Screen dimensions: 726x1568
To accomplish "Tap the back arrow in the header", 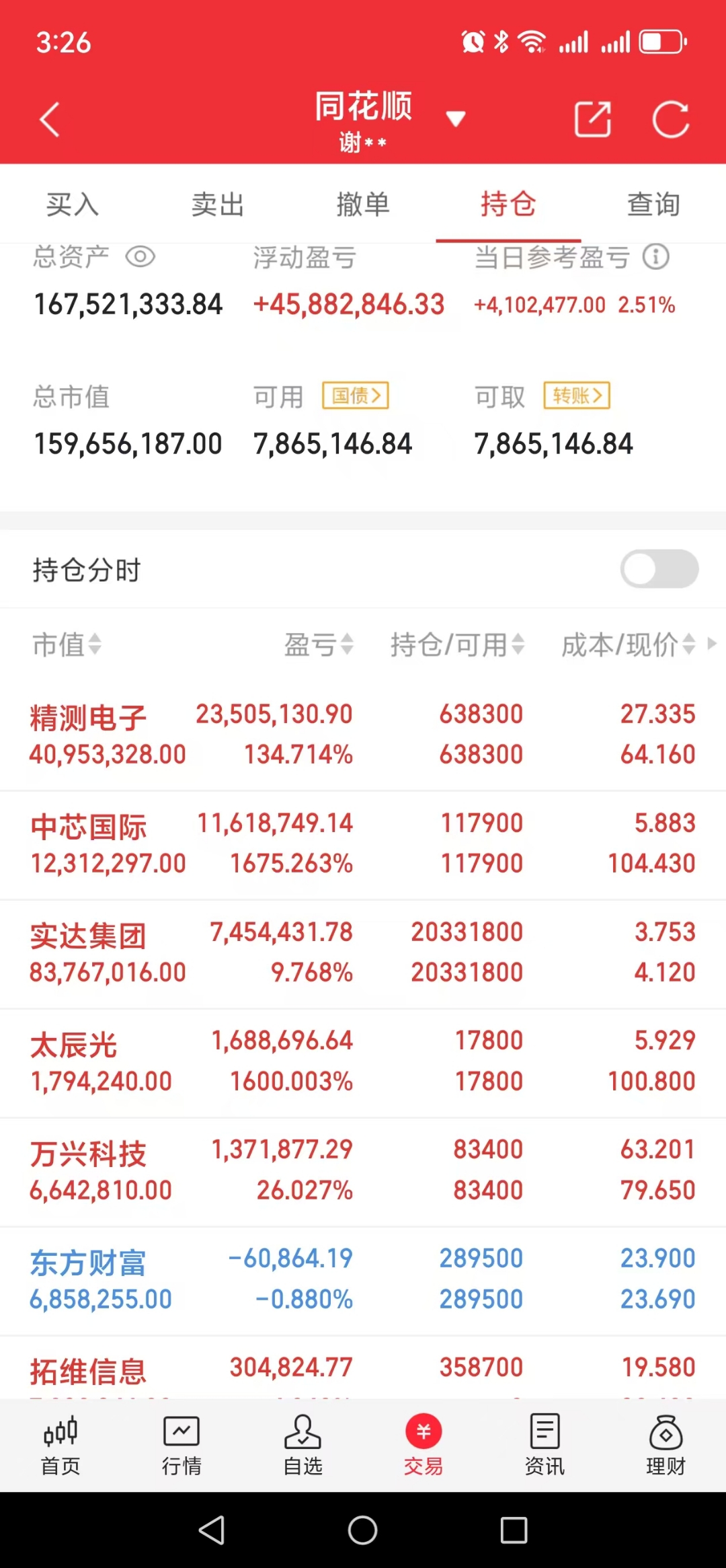I will pos(49,118).
